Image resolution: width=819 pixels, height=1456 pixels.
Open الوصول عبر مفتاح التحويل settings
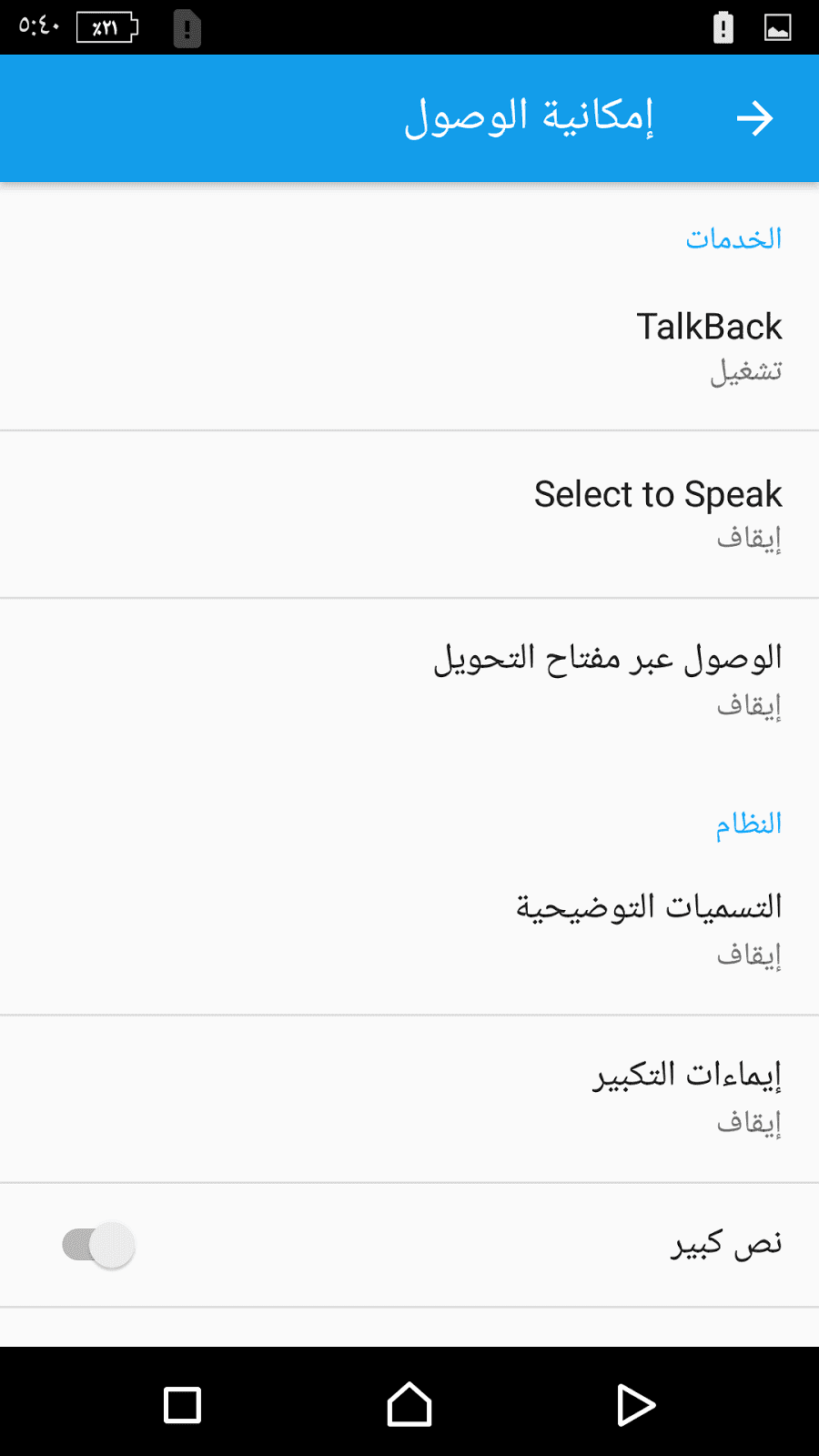click(x=409, y=680)
